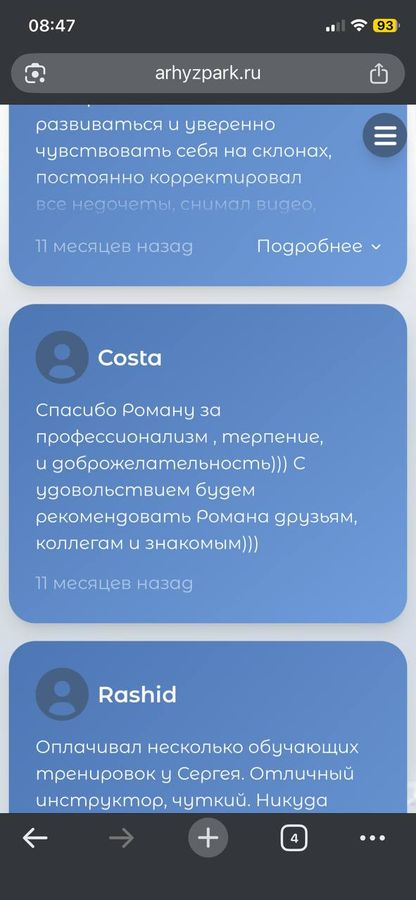Open the browser's more options menu

pos(372,839)
